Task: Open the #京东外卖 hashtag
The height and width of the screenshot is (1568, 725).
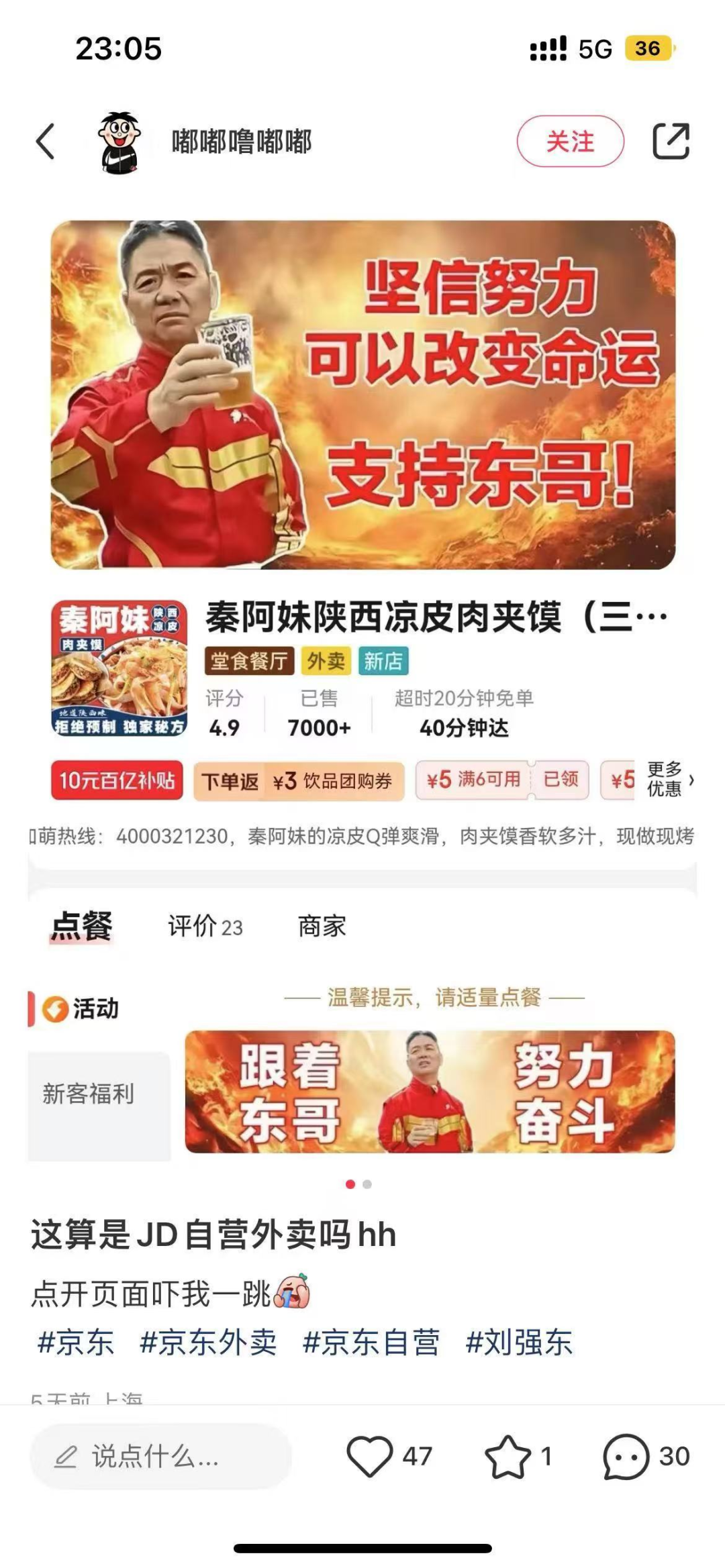Action: click(208, 1343)
